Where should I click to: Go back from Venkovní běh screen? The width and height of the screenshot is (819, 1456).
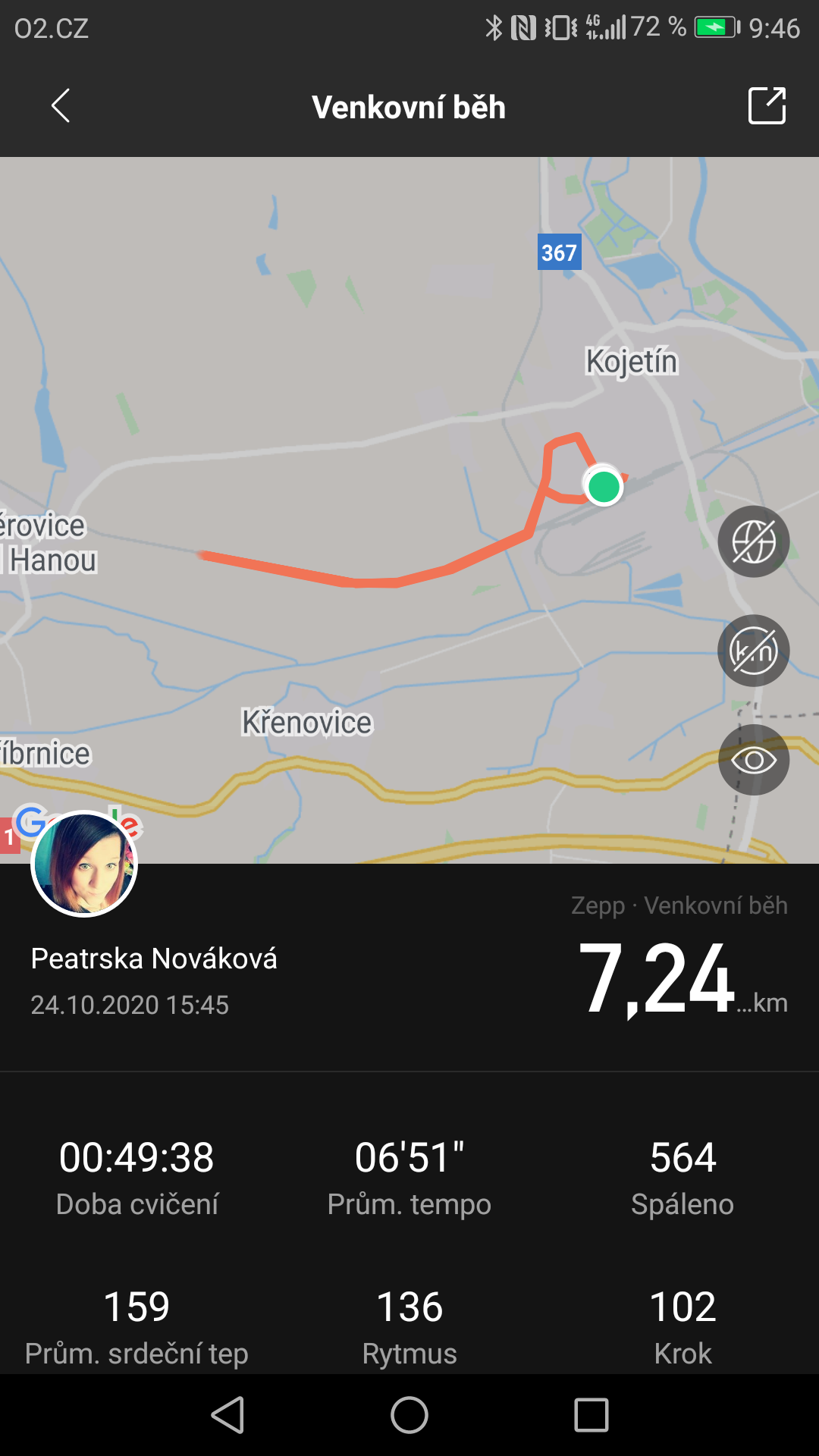tap(61, 105)
